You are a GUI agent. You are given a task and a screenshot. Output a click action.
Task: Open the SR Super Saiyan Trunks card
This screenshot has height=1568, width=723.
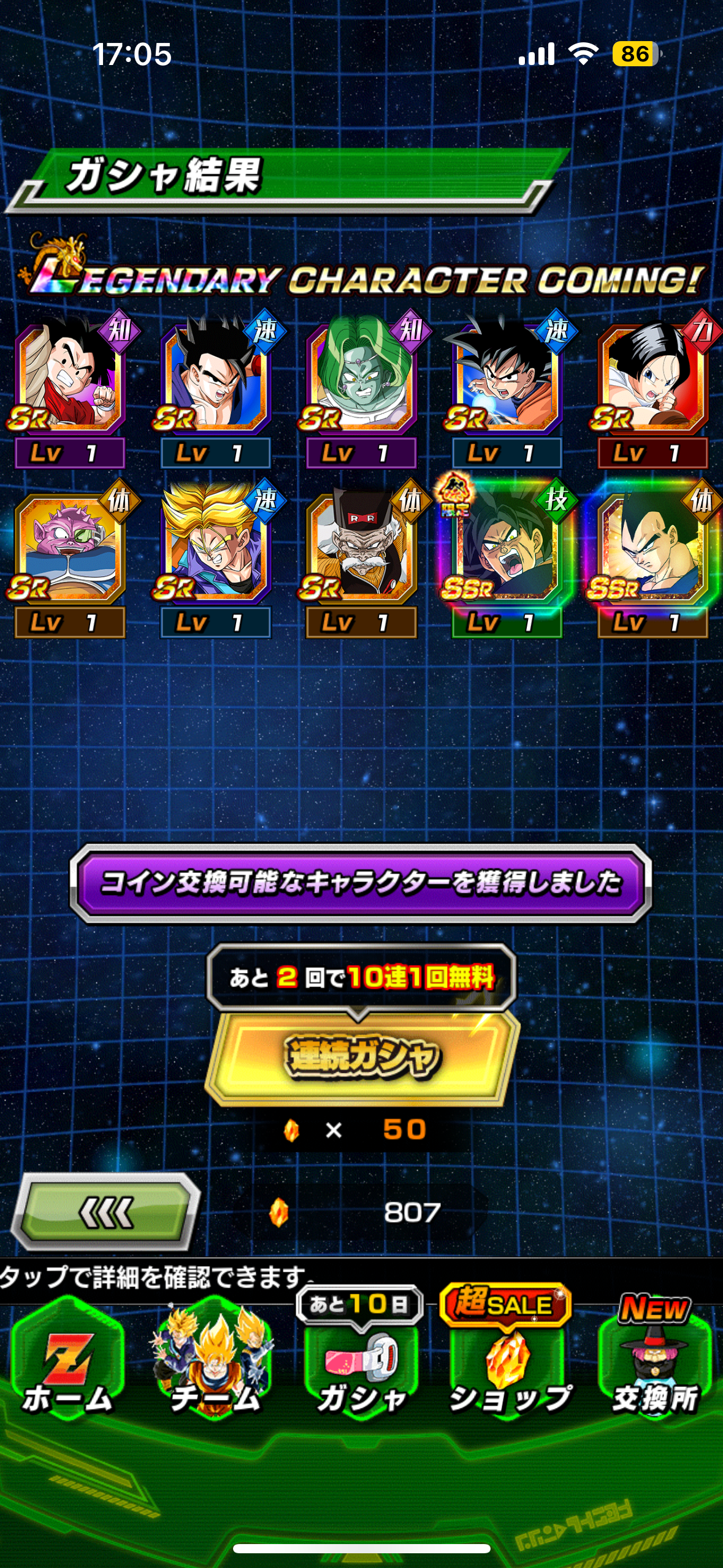(215, 546)
